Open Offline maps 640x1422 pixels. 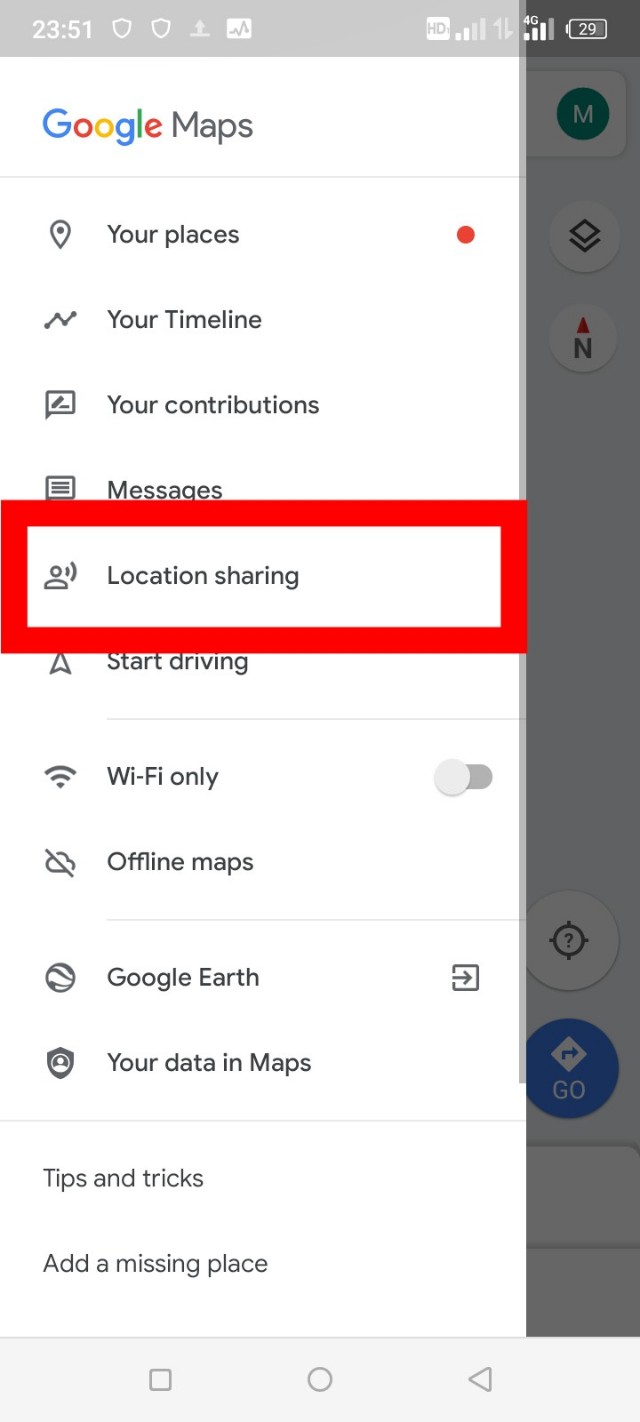[x=180, y=862]
